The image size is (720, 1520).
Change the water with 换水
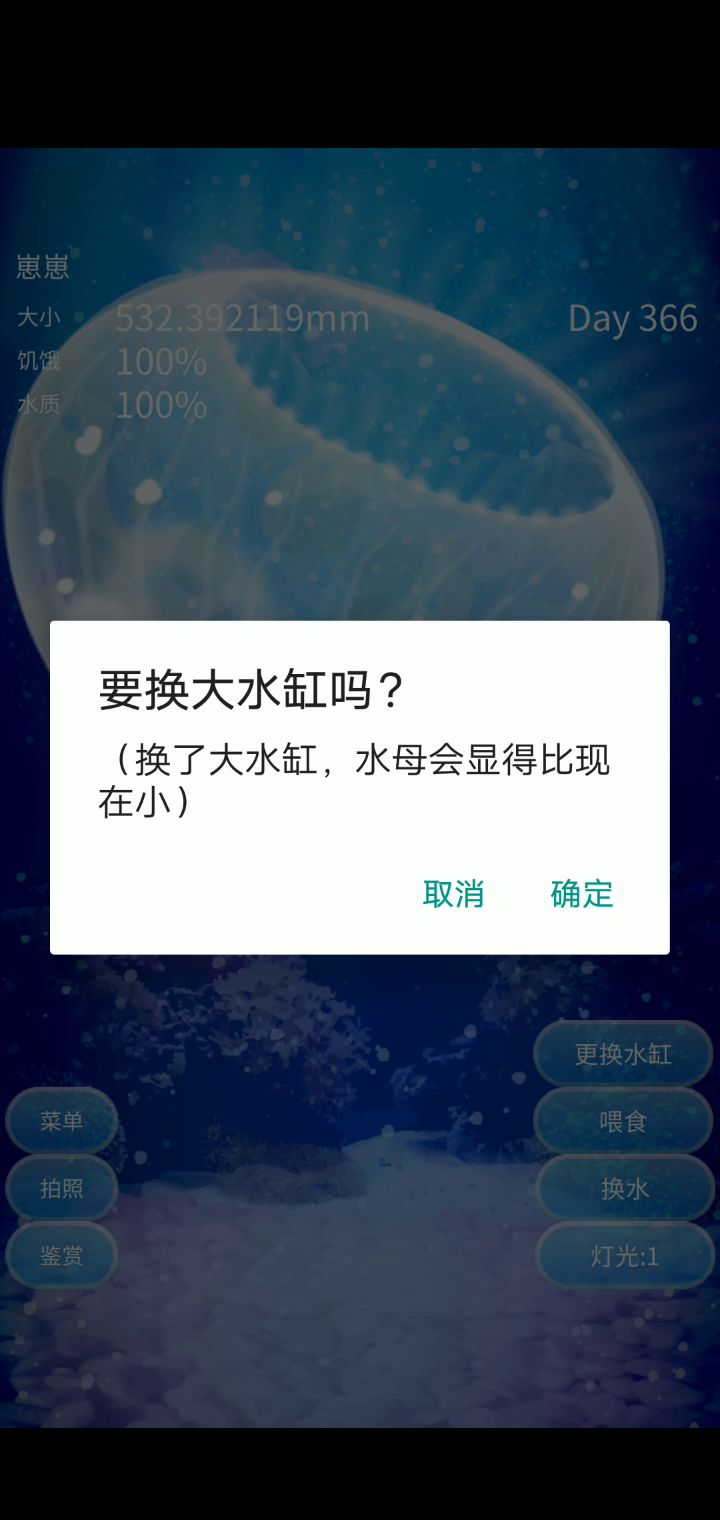(625, 1188)
